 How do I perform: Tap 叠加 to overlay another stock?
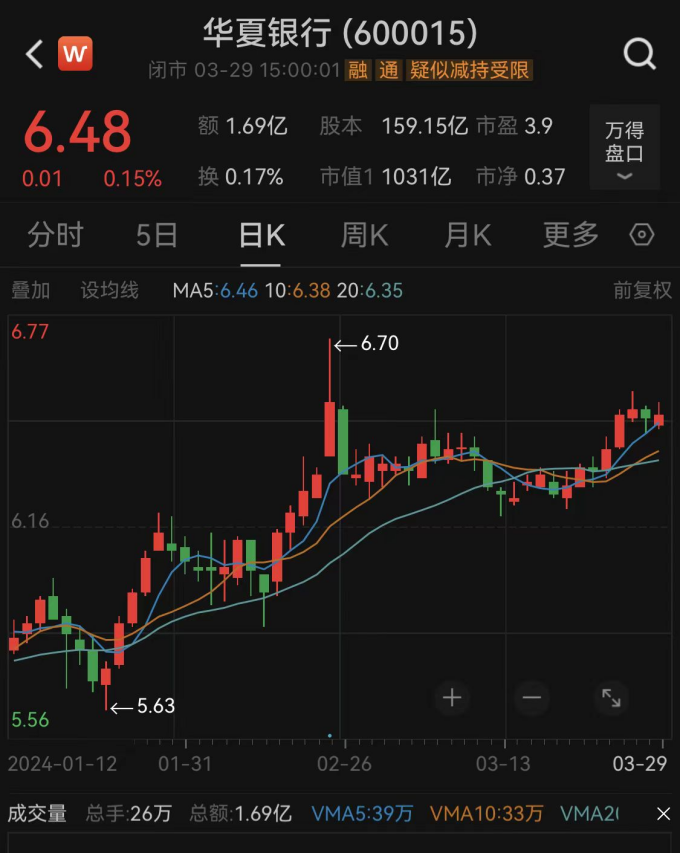click(30, 291)
